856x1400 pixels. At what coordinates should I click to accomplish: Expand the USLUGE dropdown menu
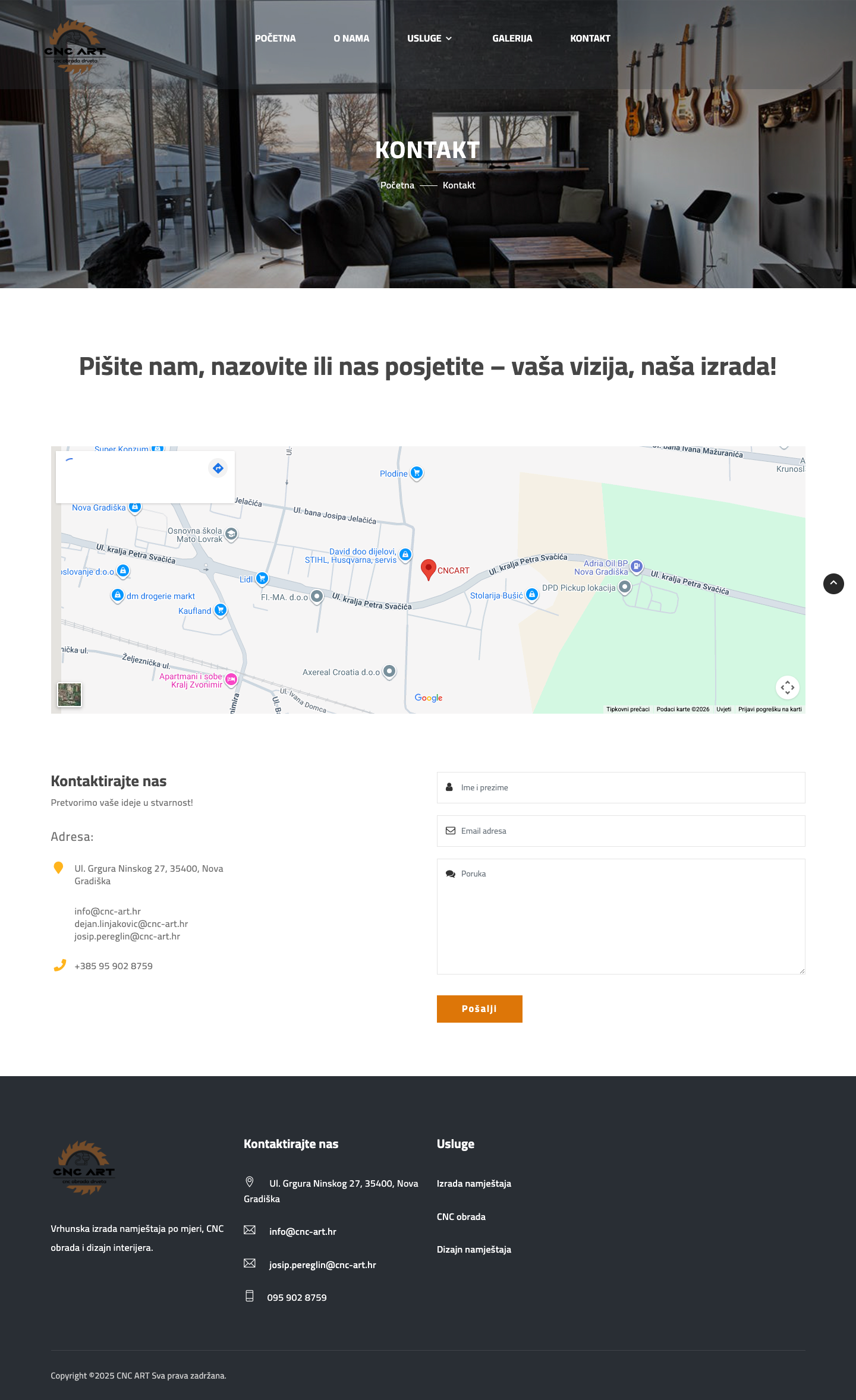(x=429, y=39)
